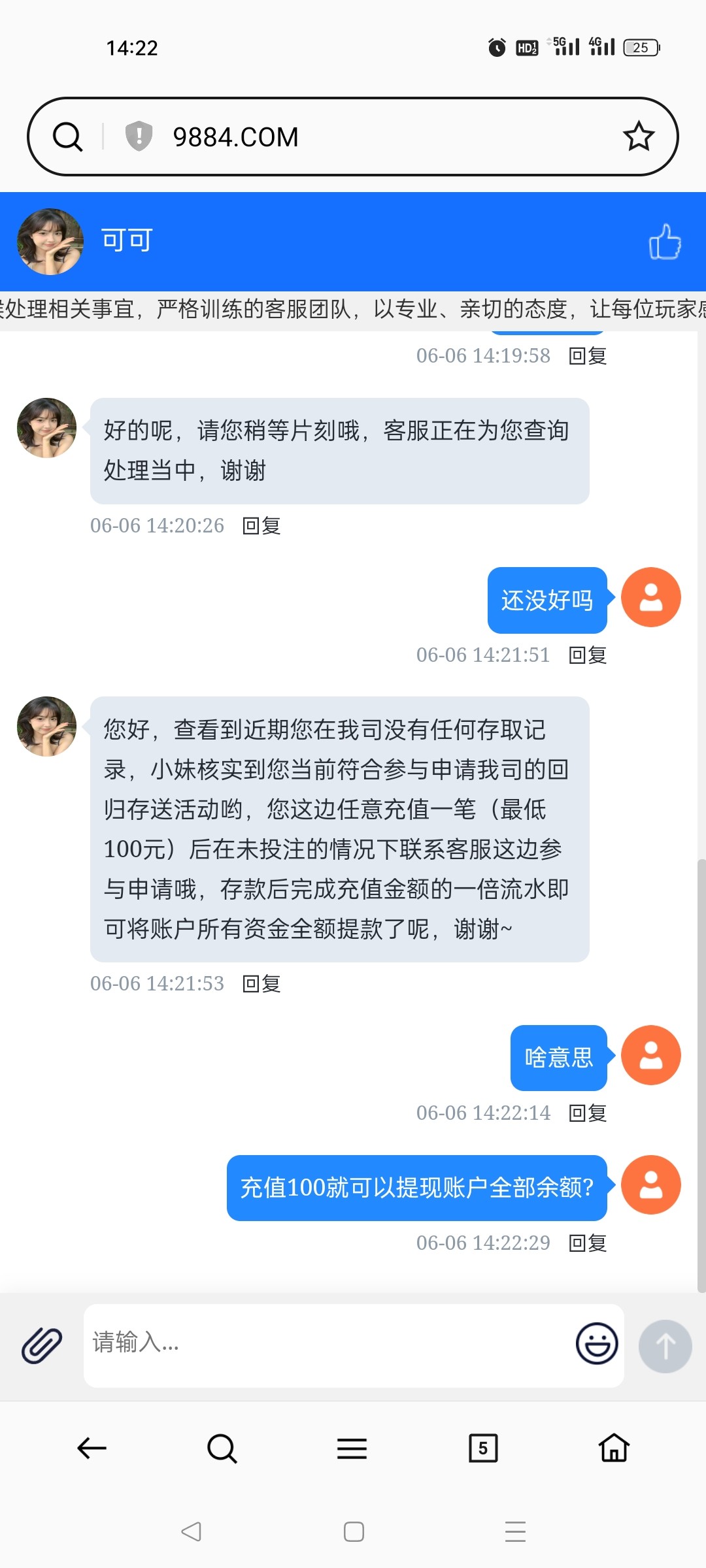Give 可可 a thumbs up

pyautogui.click(x=665, y=242)
